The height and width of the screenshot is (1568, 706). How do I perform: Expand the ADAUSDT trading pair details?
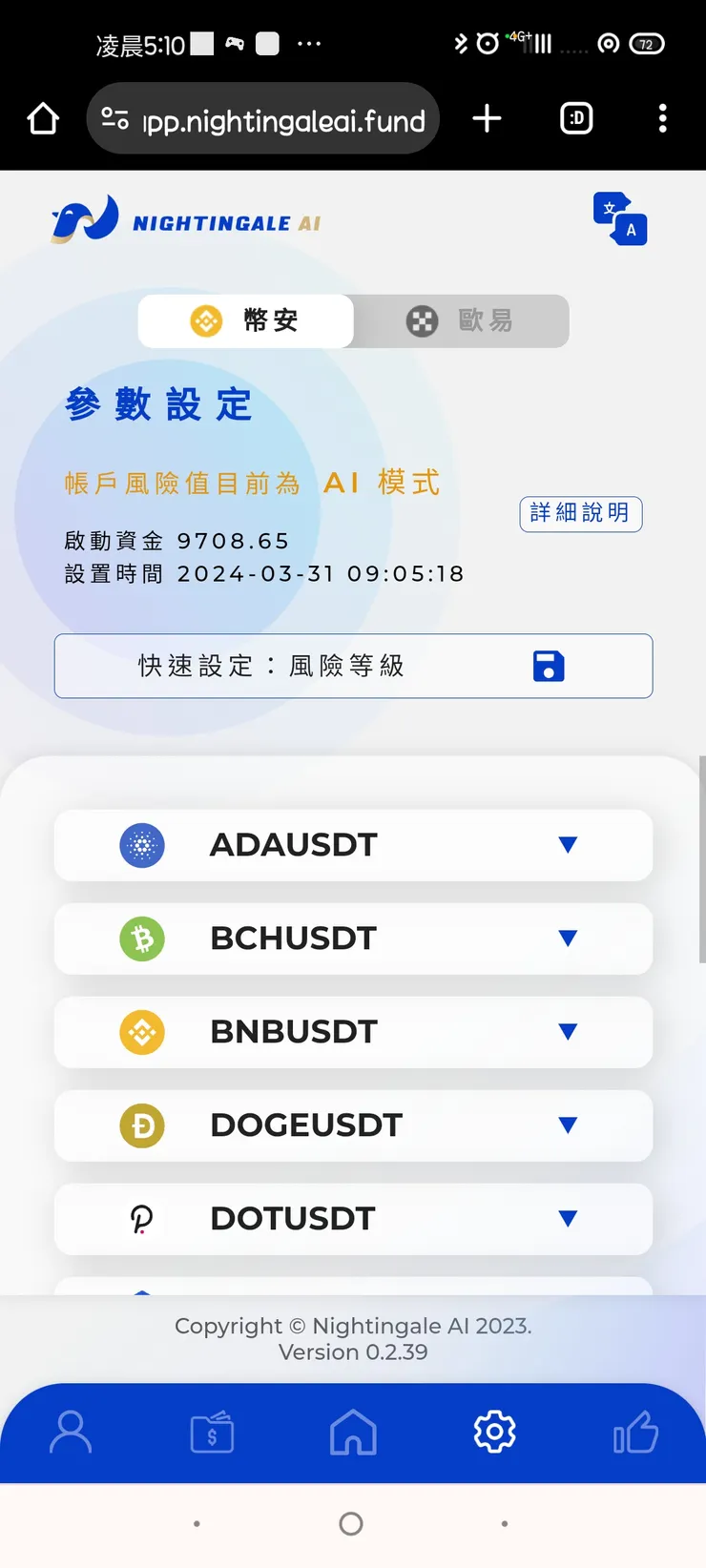[568, 844]
